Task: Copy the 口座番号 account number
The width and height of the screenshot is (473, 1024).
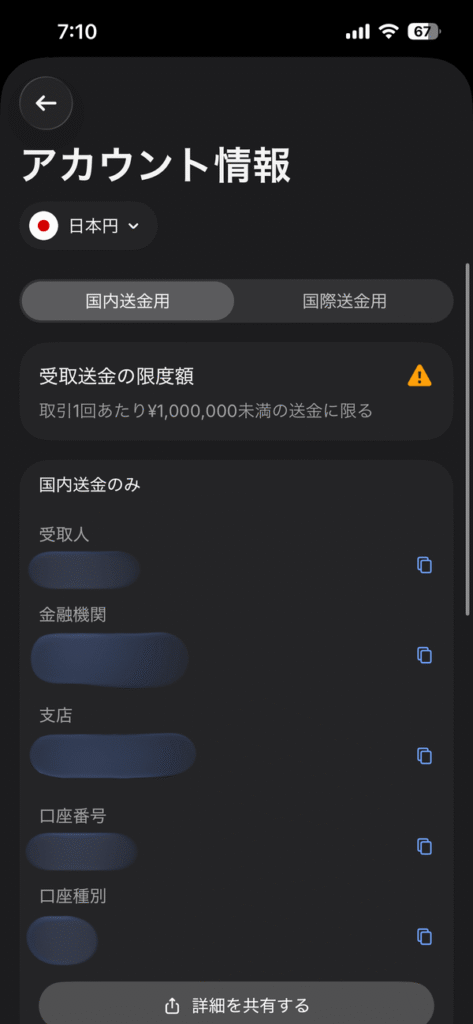Action: [x=425, y=846]
